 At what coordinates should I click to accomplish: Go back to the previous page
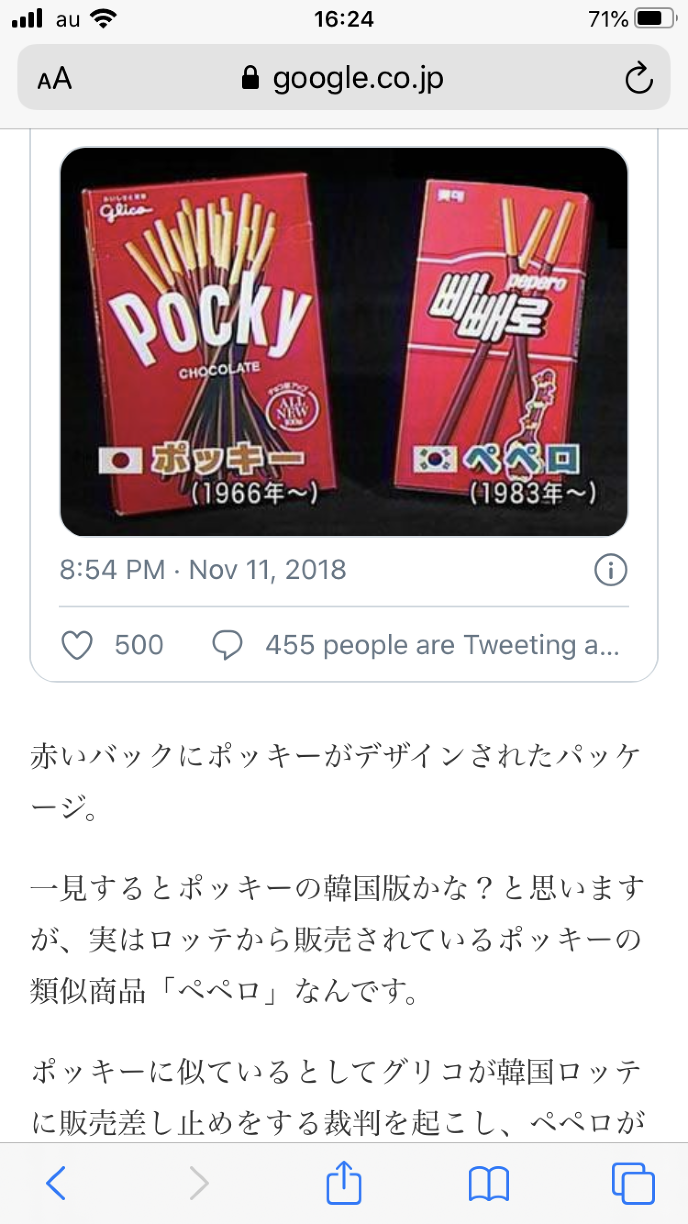[x=56, y=1184]
